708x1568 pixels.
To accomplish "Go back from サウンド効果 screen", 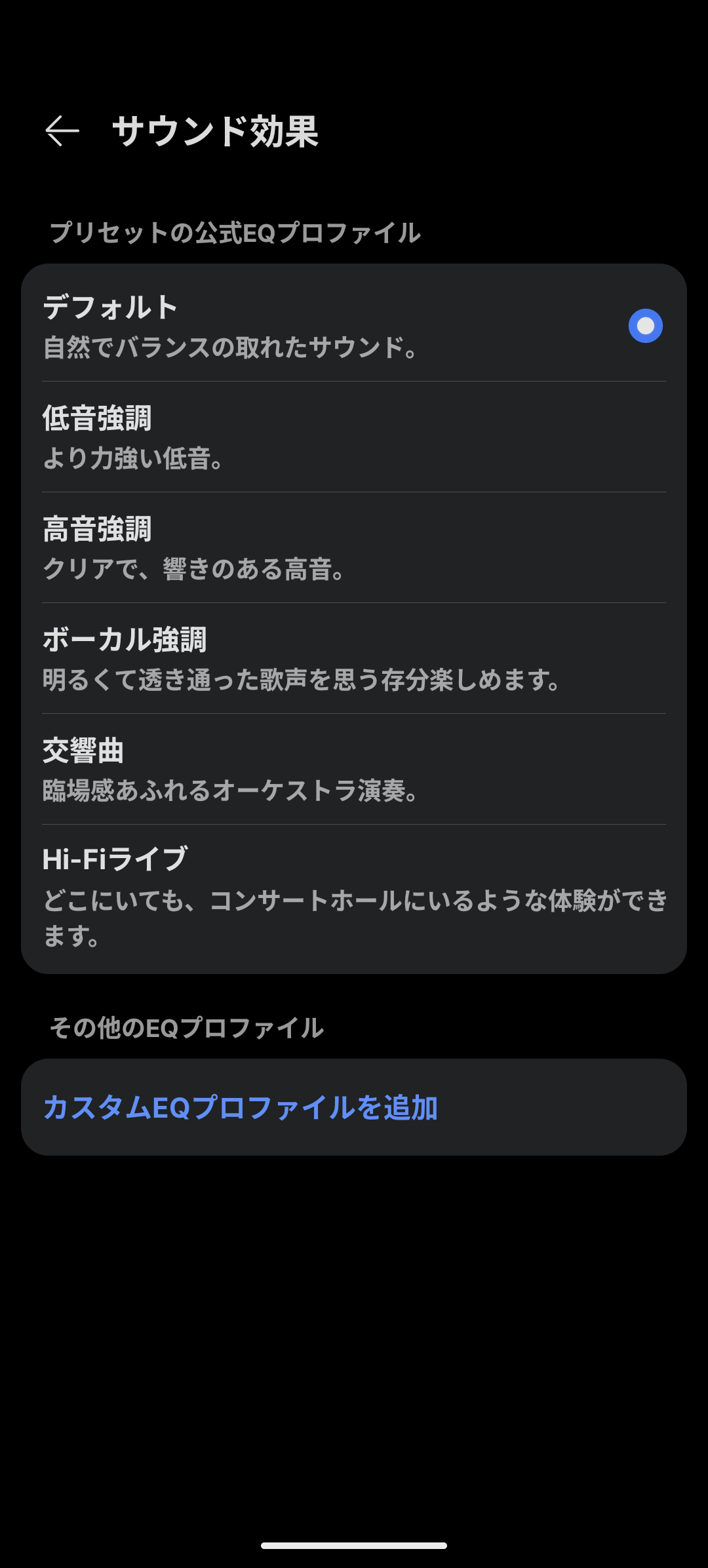I will [x=62, y=131].
